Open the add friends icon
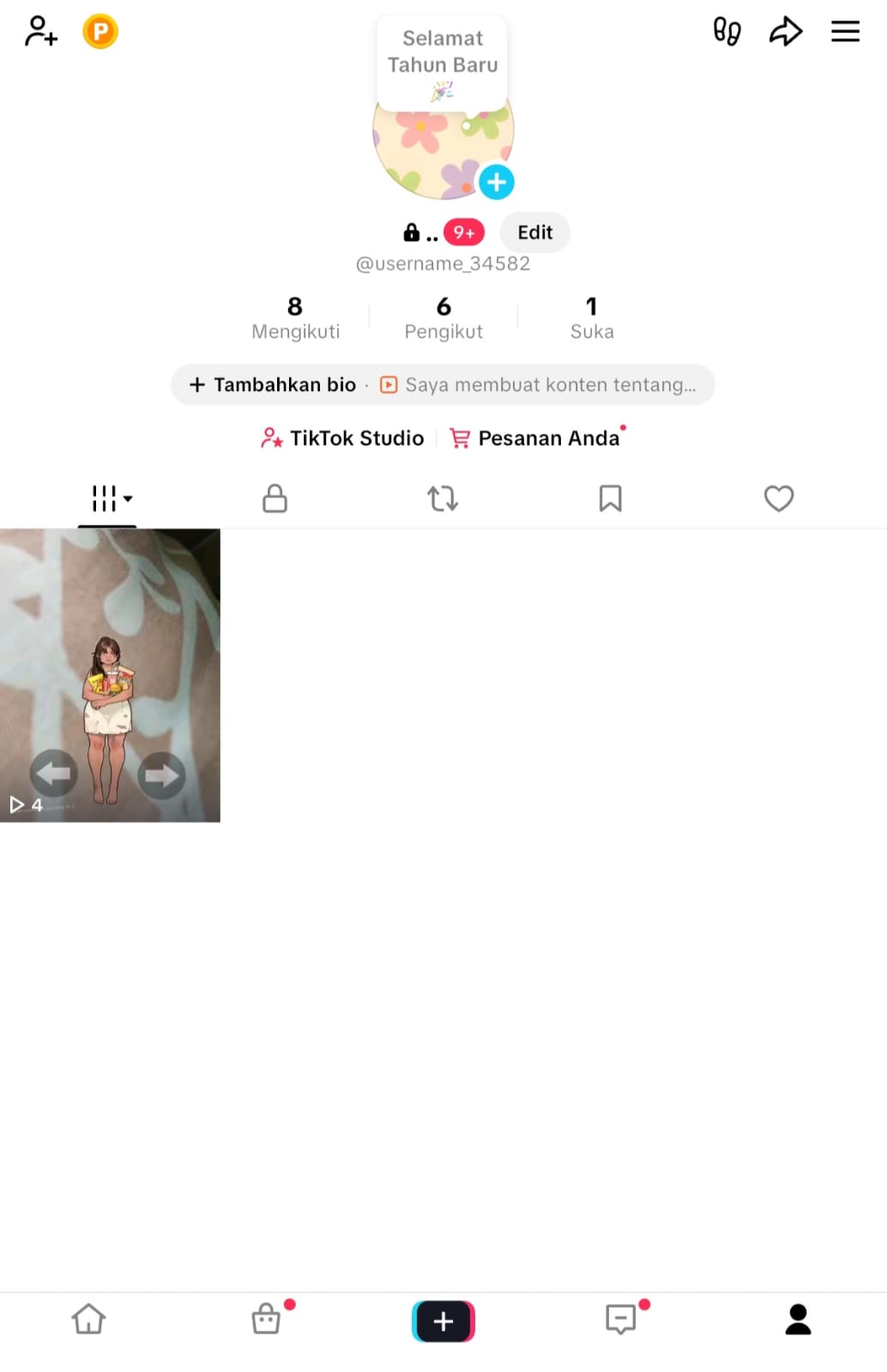 click(x=40, y=32)
